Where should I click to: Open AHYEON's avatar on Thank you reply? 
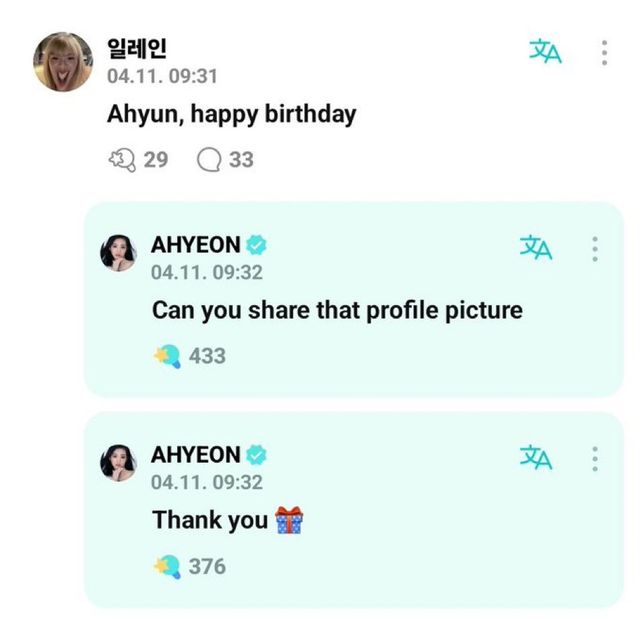[x=118, y=464]
